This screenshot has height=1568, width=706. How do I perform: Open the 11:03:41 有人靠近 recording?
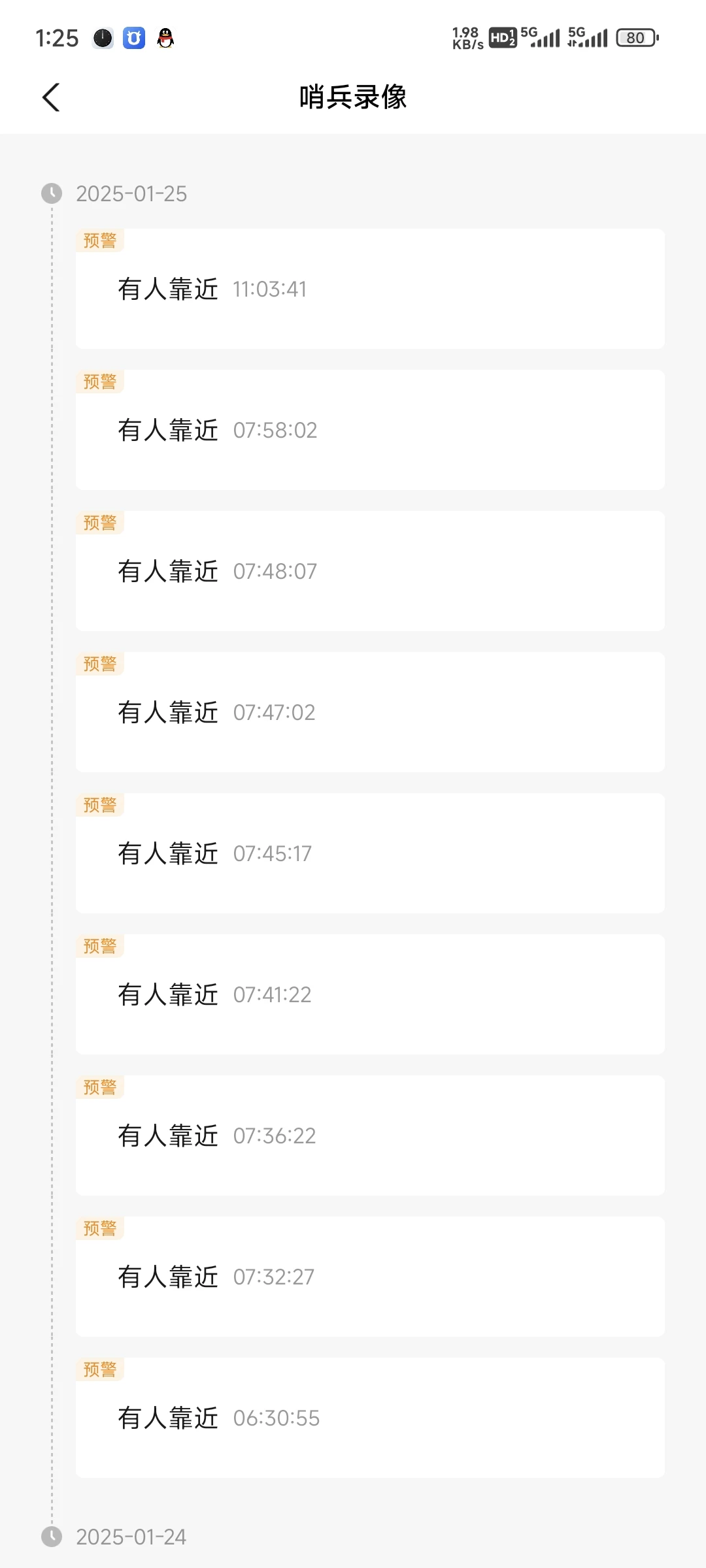[x=370, y=289]
